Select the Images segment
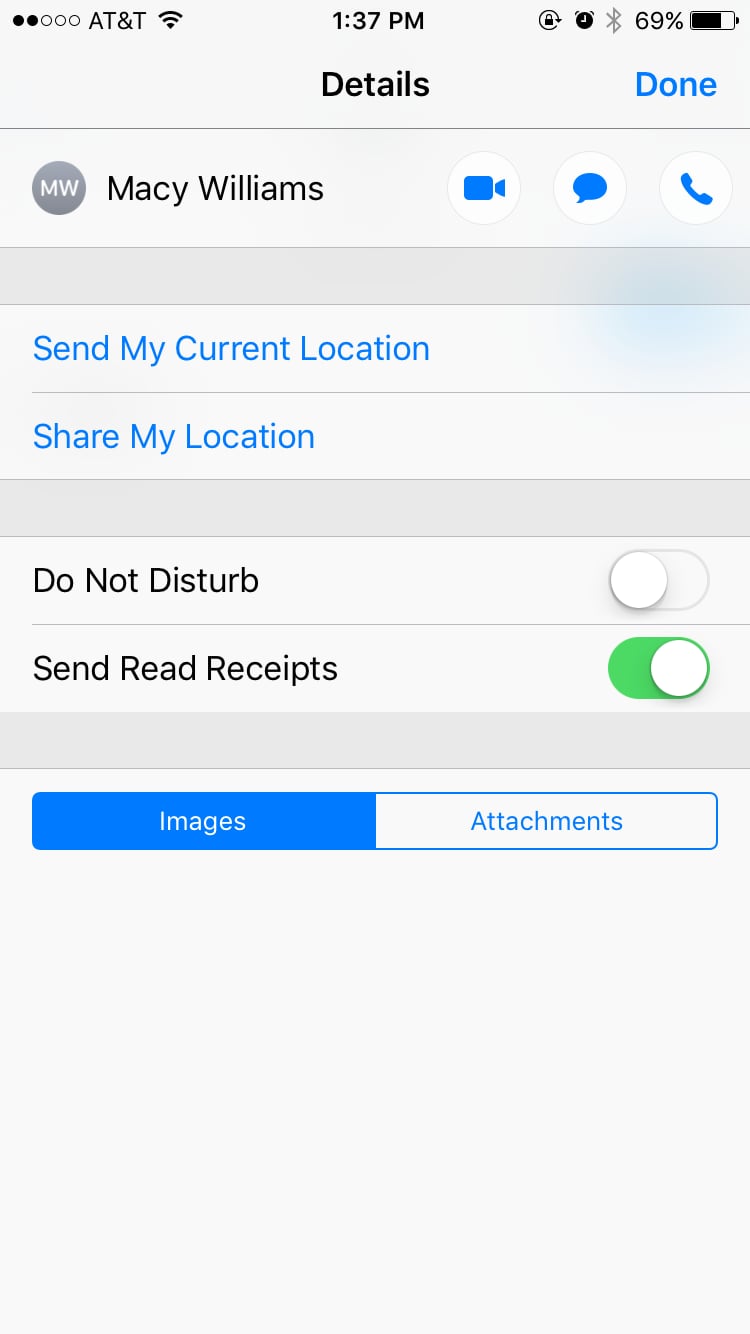750x1334 pixels. [204, 821]
